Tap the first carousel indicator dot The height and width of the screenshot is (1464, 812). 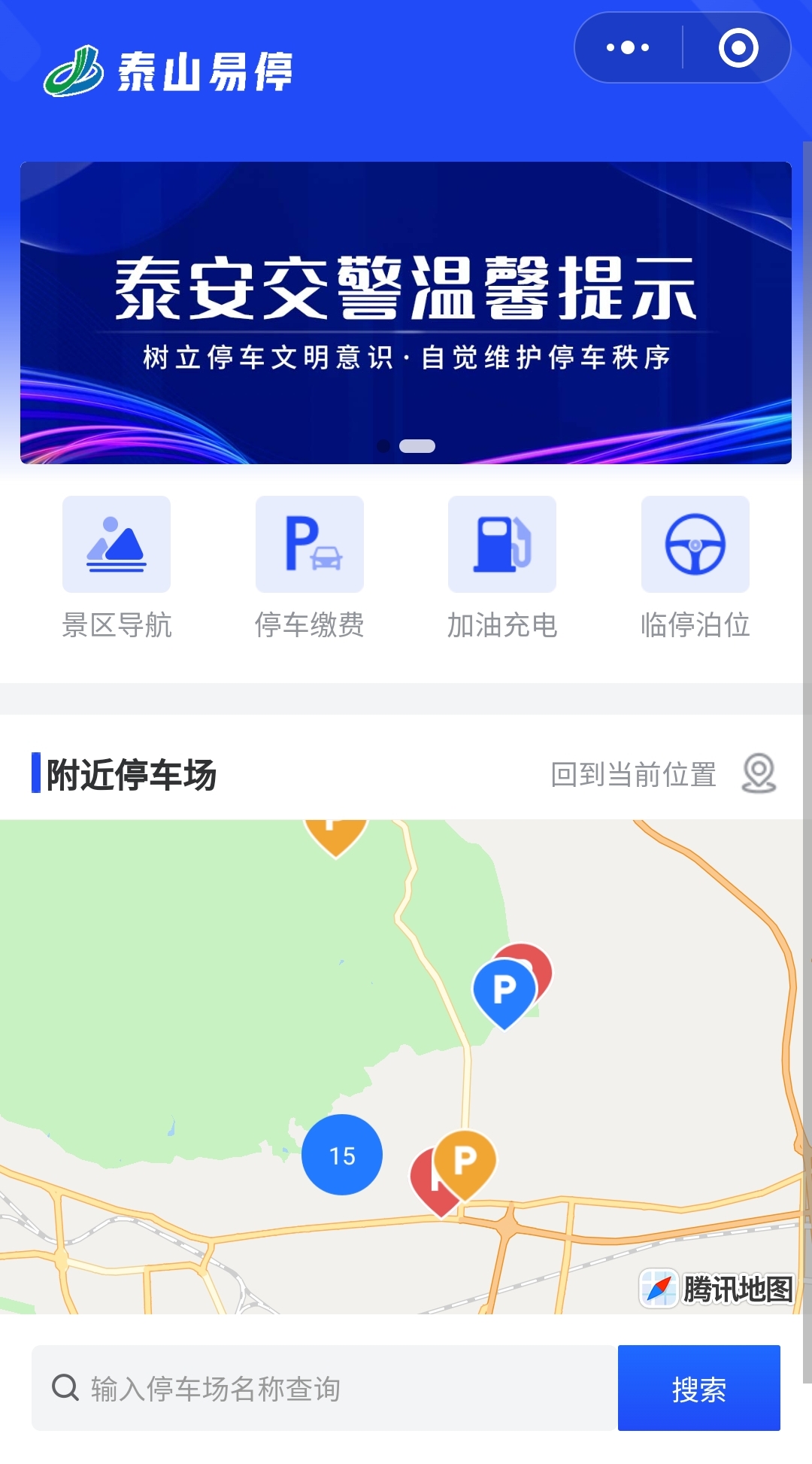(383, 447)
